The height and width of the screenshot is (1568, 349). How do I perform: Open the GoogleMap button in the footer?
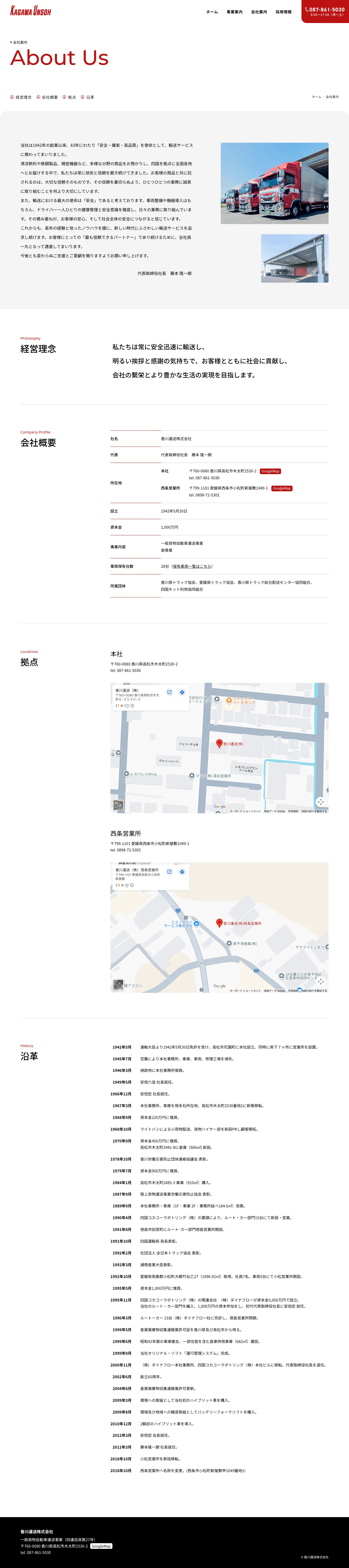tap(101, 1546)
